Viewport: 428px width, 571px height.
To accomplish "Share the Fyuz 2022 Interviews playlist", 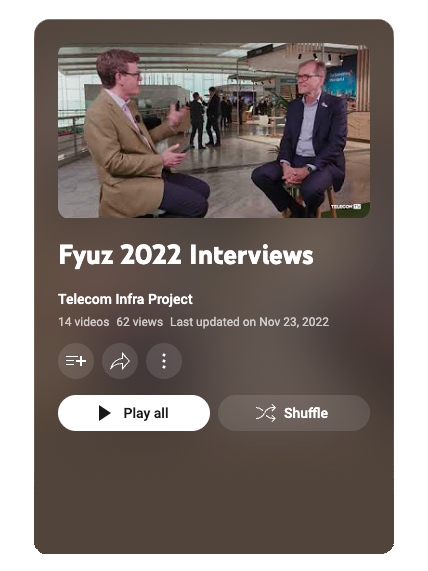I will (x=120, y=361).
